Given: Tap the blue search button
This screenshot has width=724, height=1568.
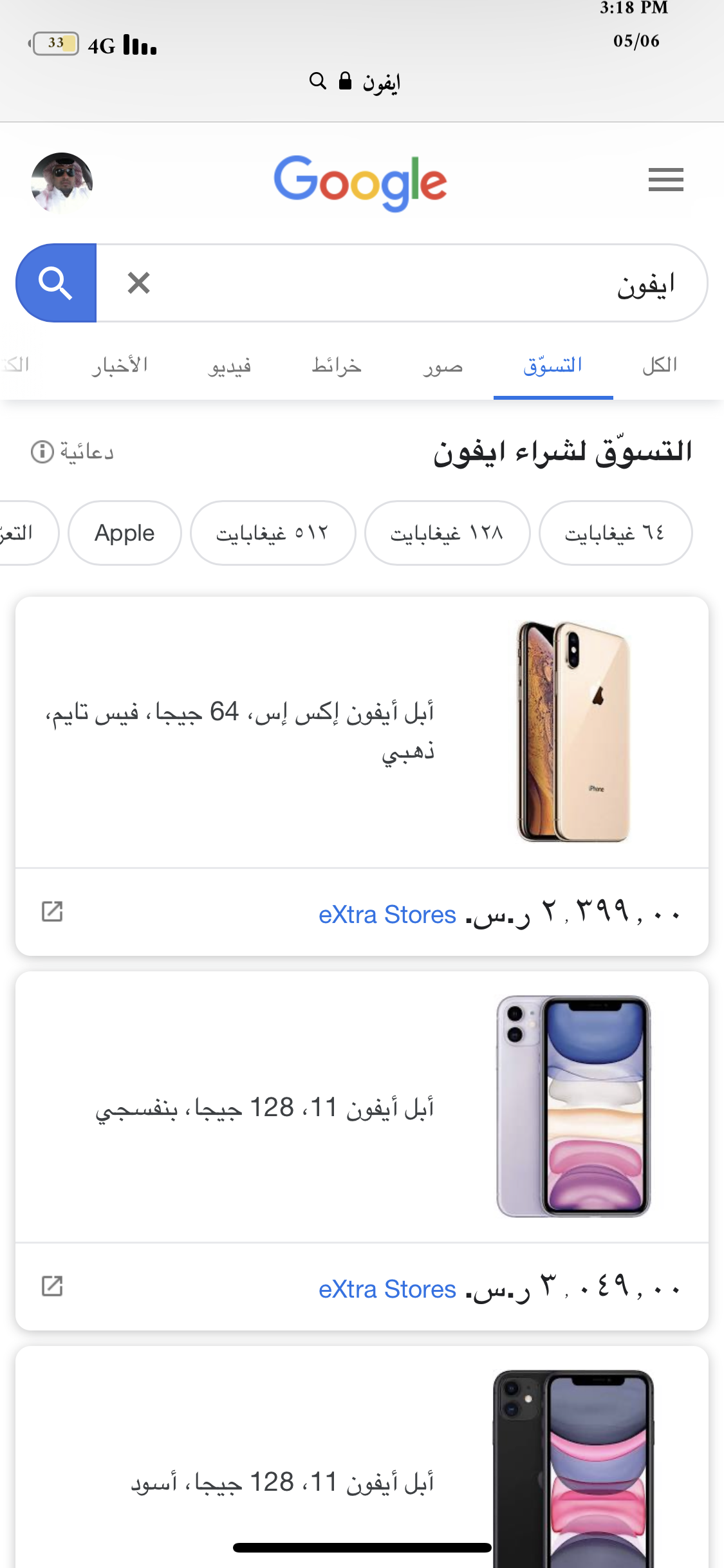Looking at the screenshot, I should tap(56, 283).
